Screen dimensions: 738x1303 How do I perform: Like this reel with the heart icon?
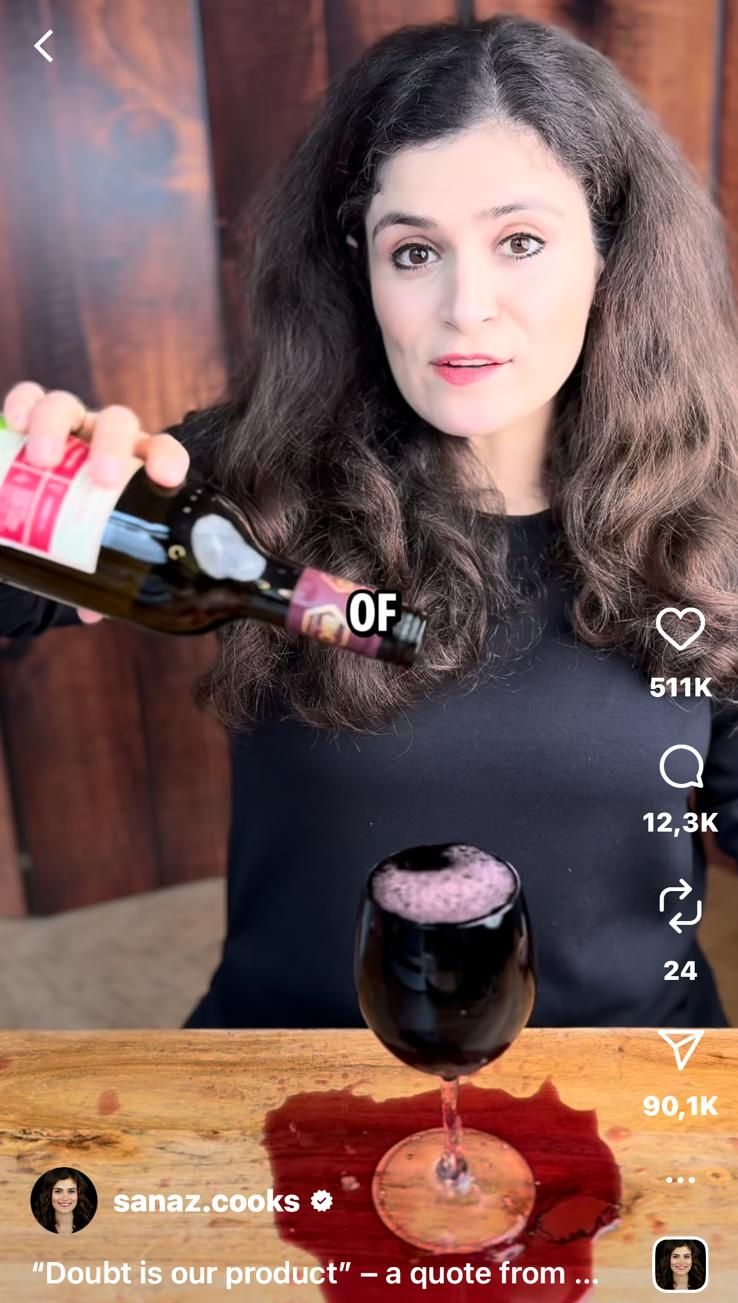coord(680,629)
